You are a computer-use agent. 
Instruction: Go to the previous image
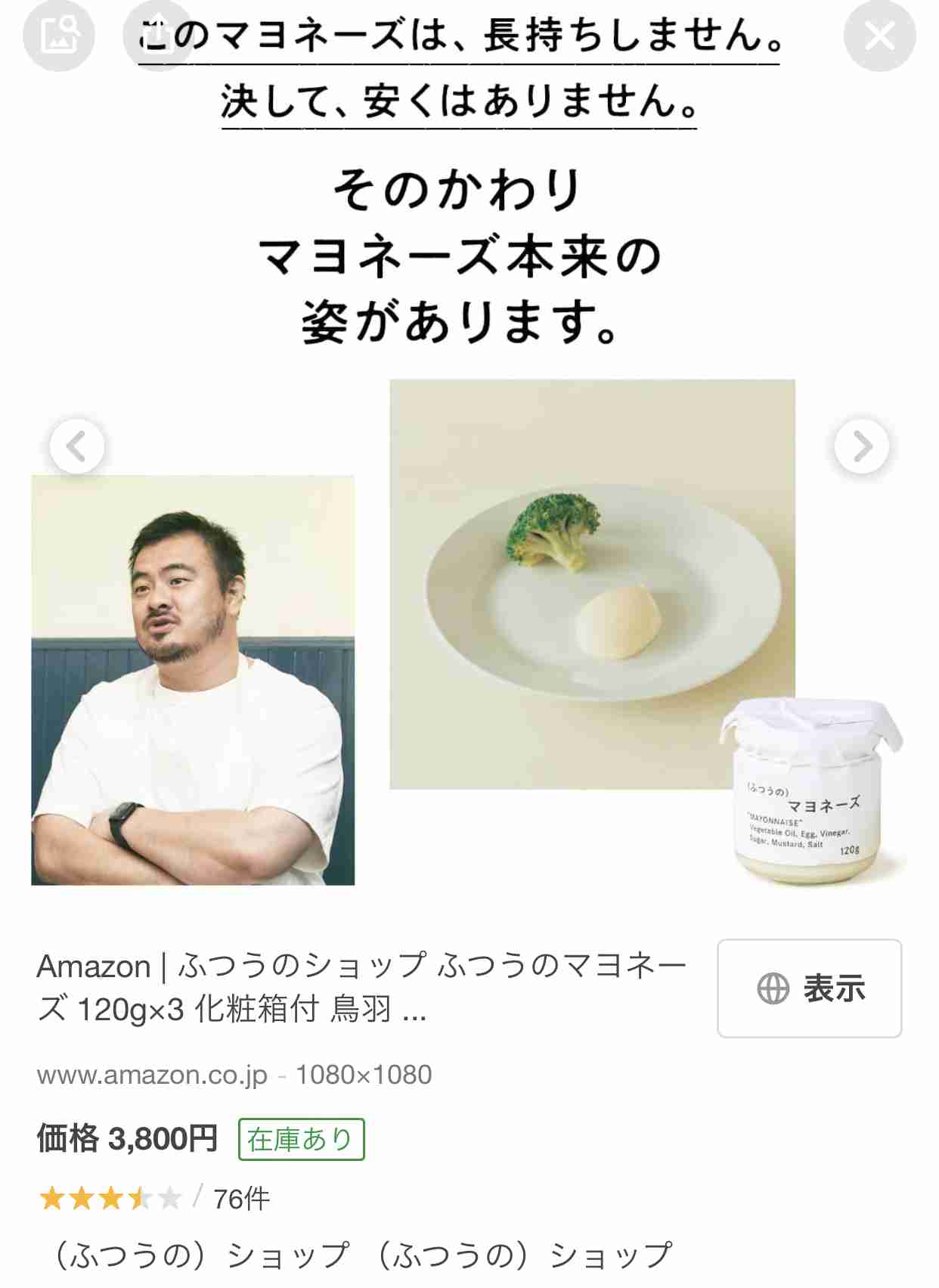click(77, 446)
